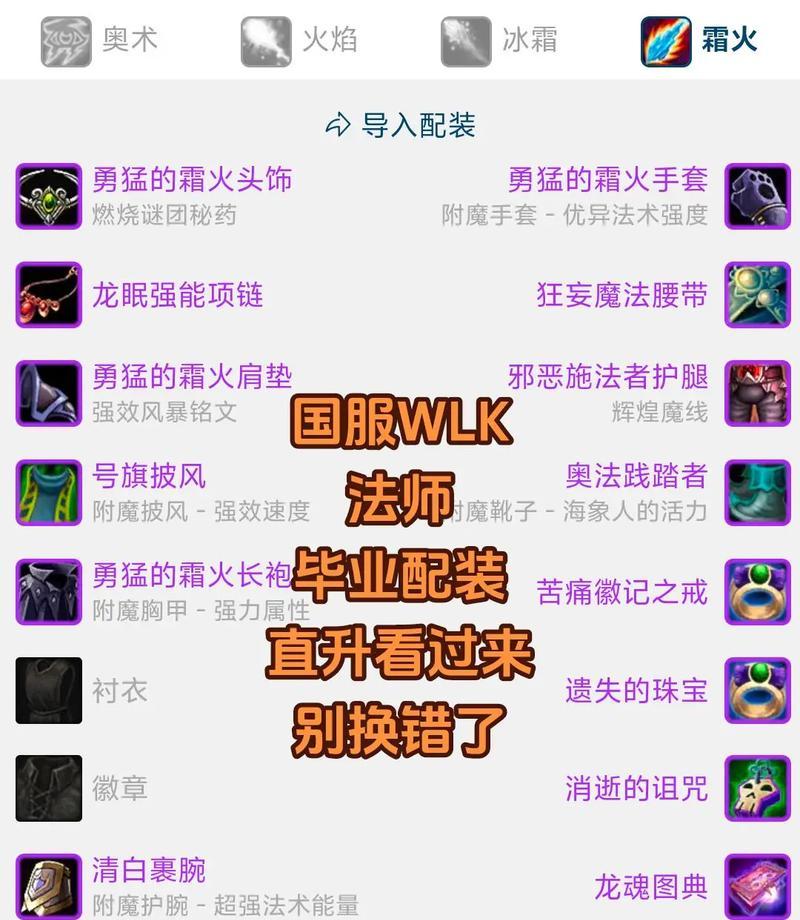Open the 清白裹腕 wrist slot
The width and height of the screenshot is (800, 920).
pos(148,869)
